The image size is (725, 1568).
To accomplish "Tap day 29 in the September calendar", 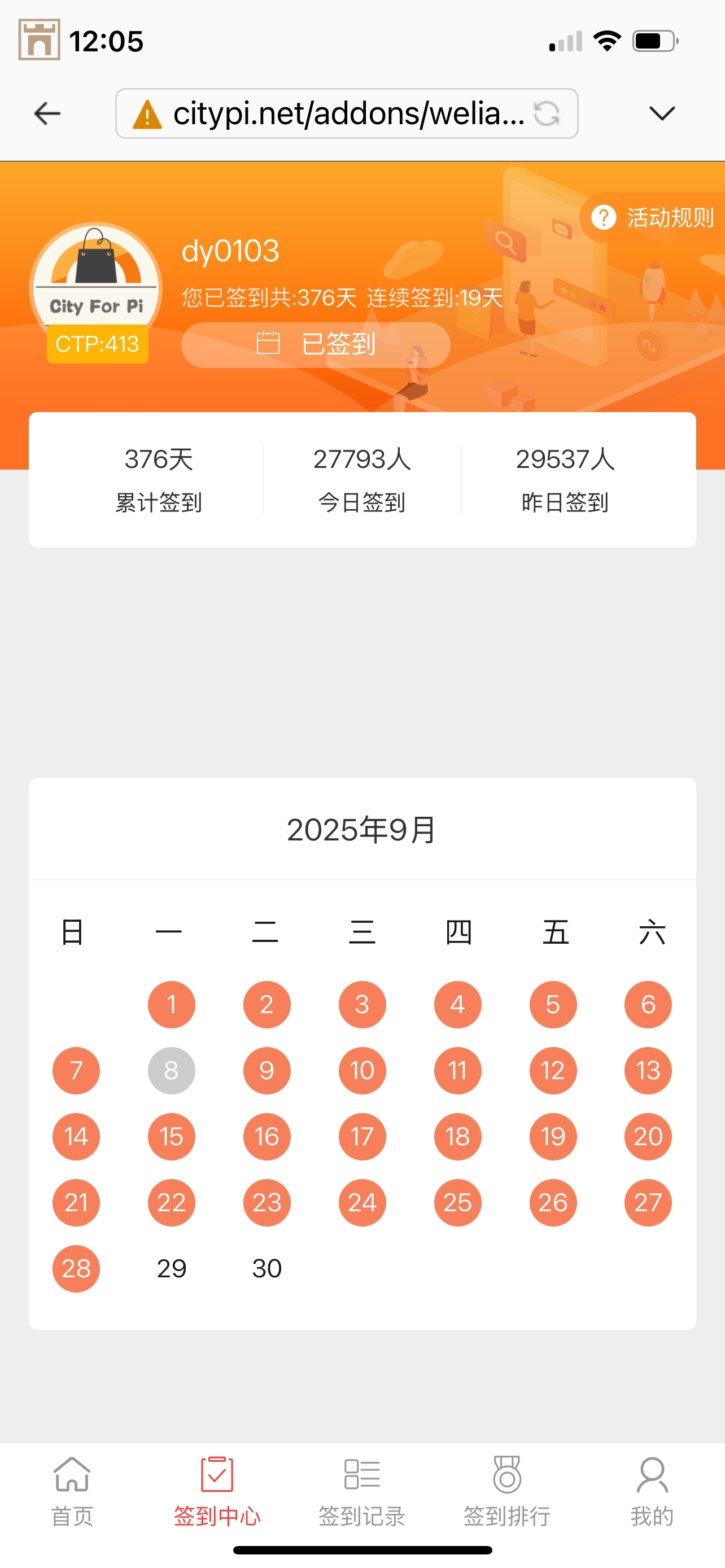I will 171,1268.
